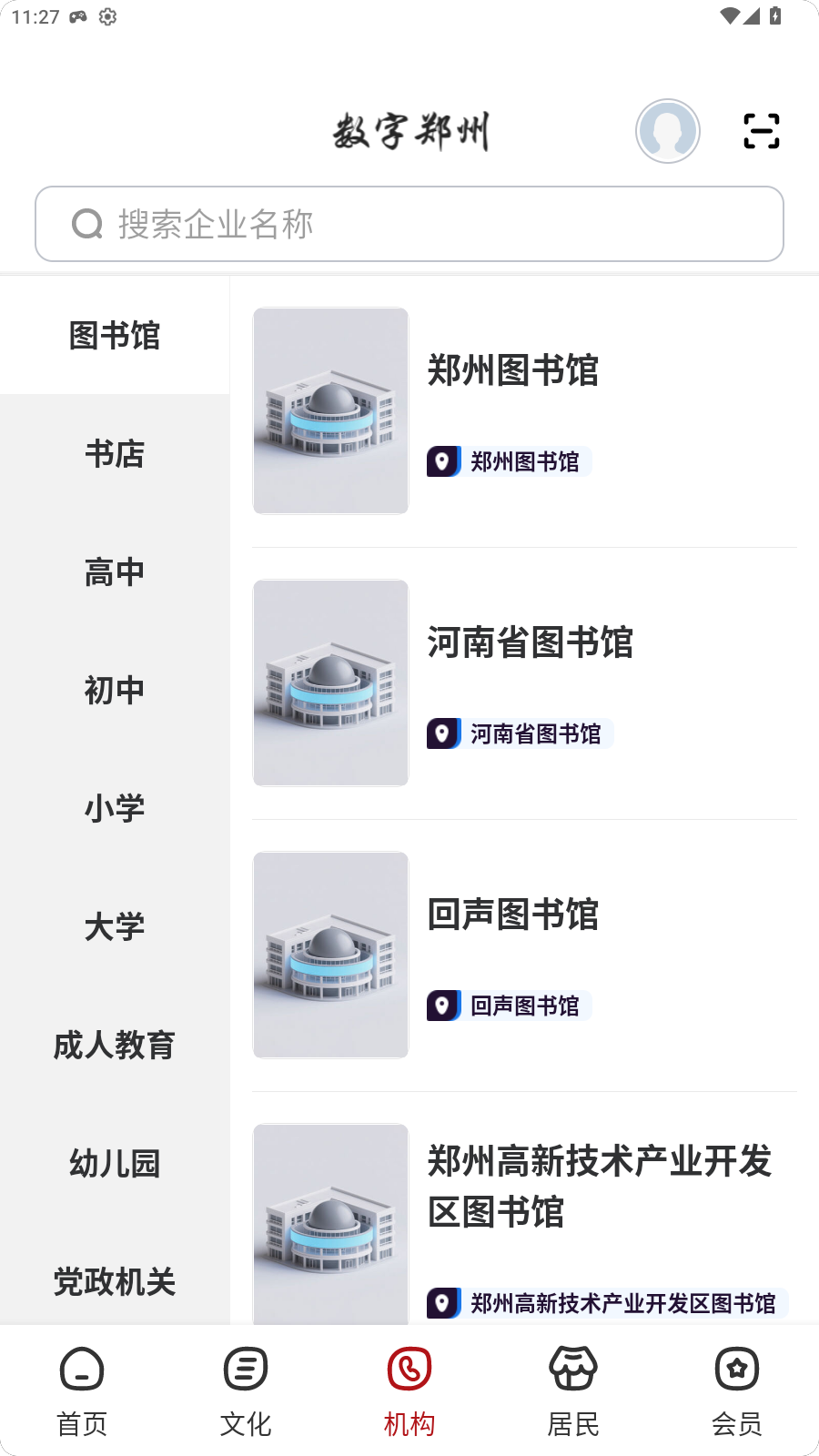Image resolution: width=819 pixels, height=1456 pixels.
Task: Choose the 小学 category
Action: (115, 809)
